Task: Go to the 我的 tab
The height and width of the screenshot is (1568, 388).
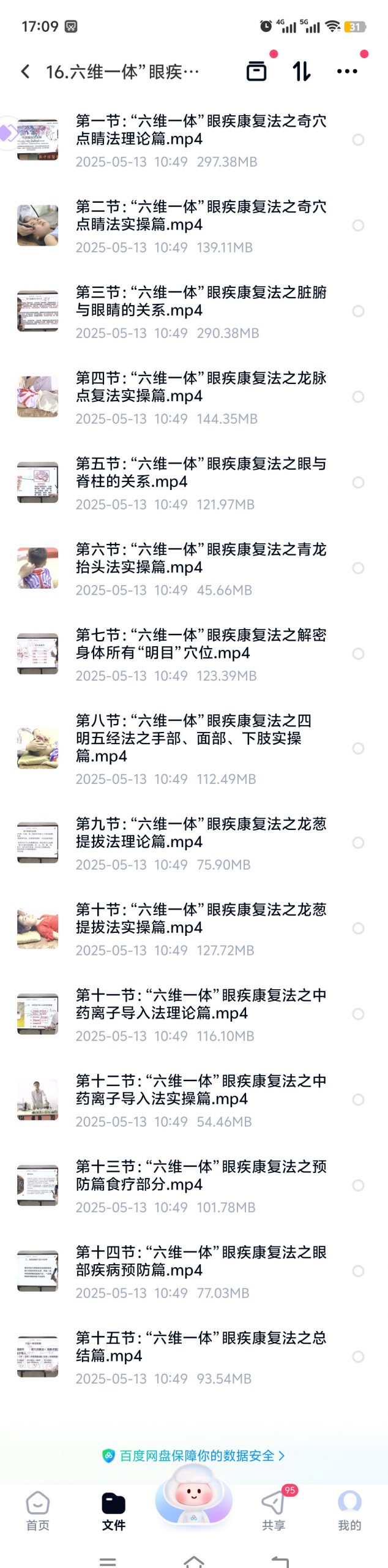Action: [349, 1511]
